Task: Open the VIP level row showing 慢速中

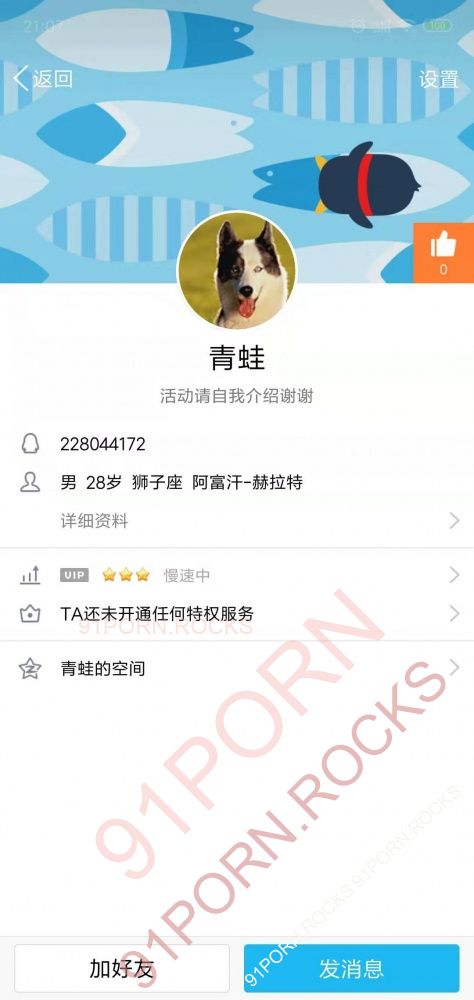Action: (237, 575)
